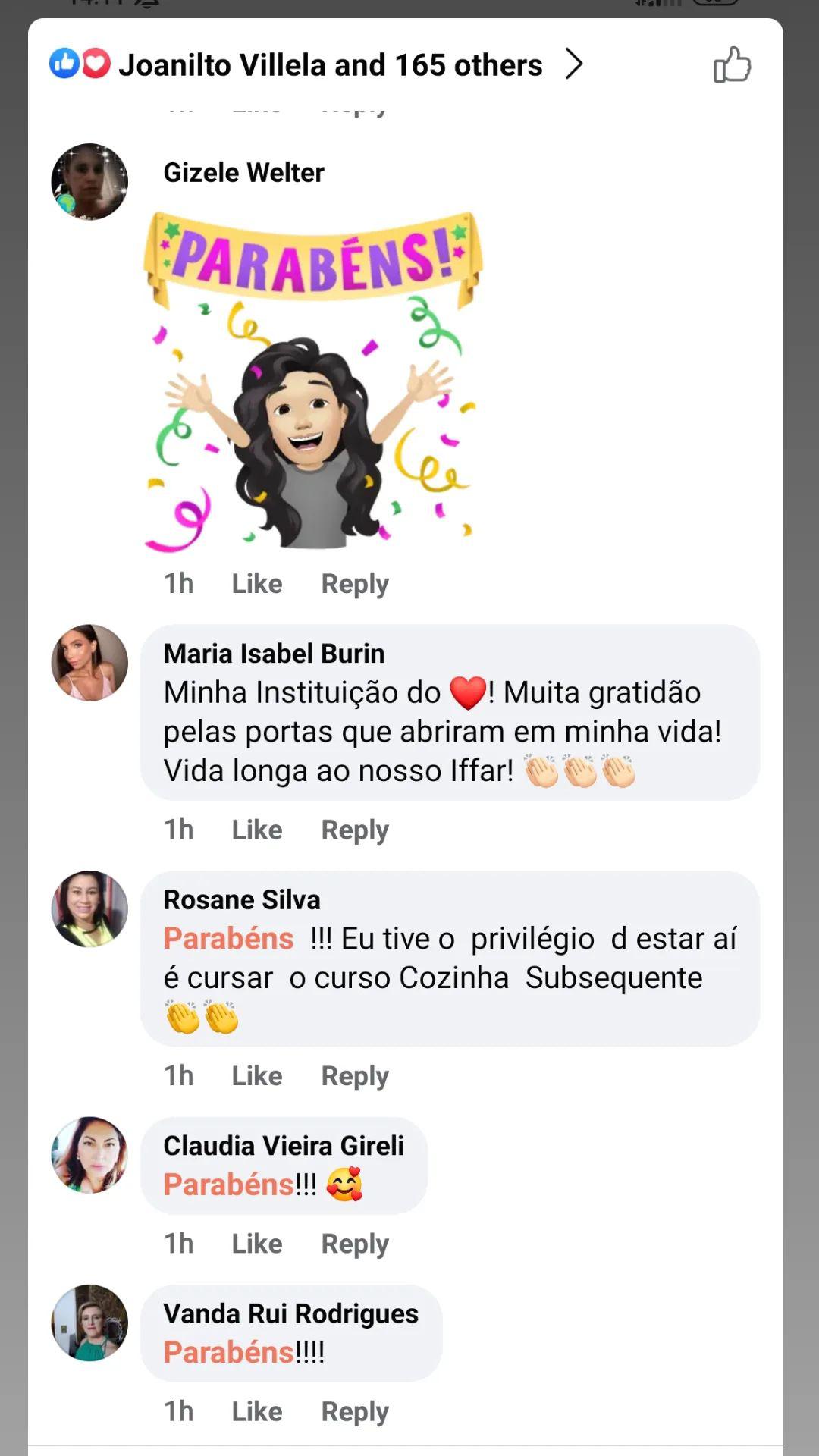Like the post with thumbs-up icon

tap(732, 65)
